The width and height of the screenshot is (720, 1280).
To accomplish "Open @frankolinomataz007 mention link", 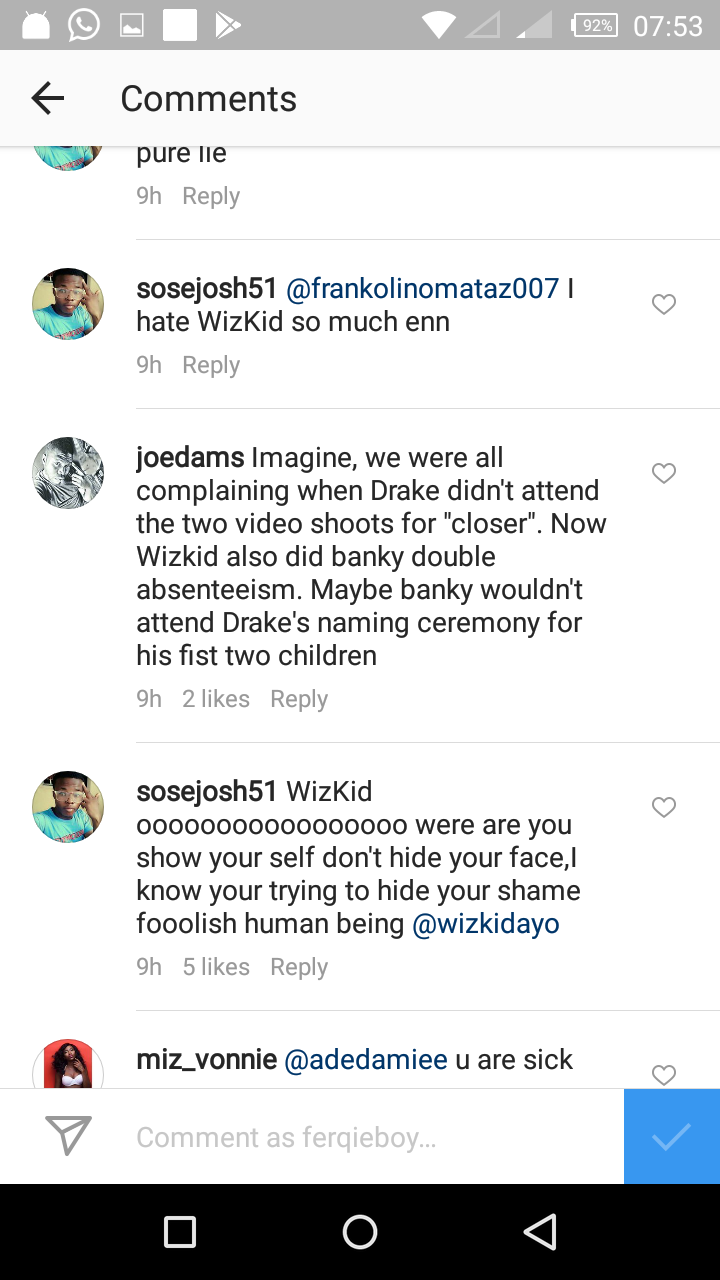I will coord(422,289).
